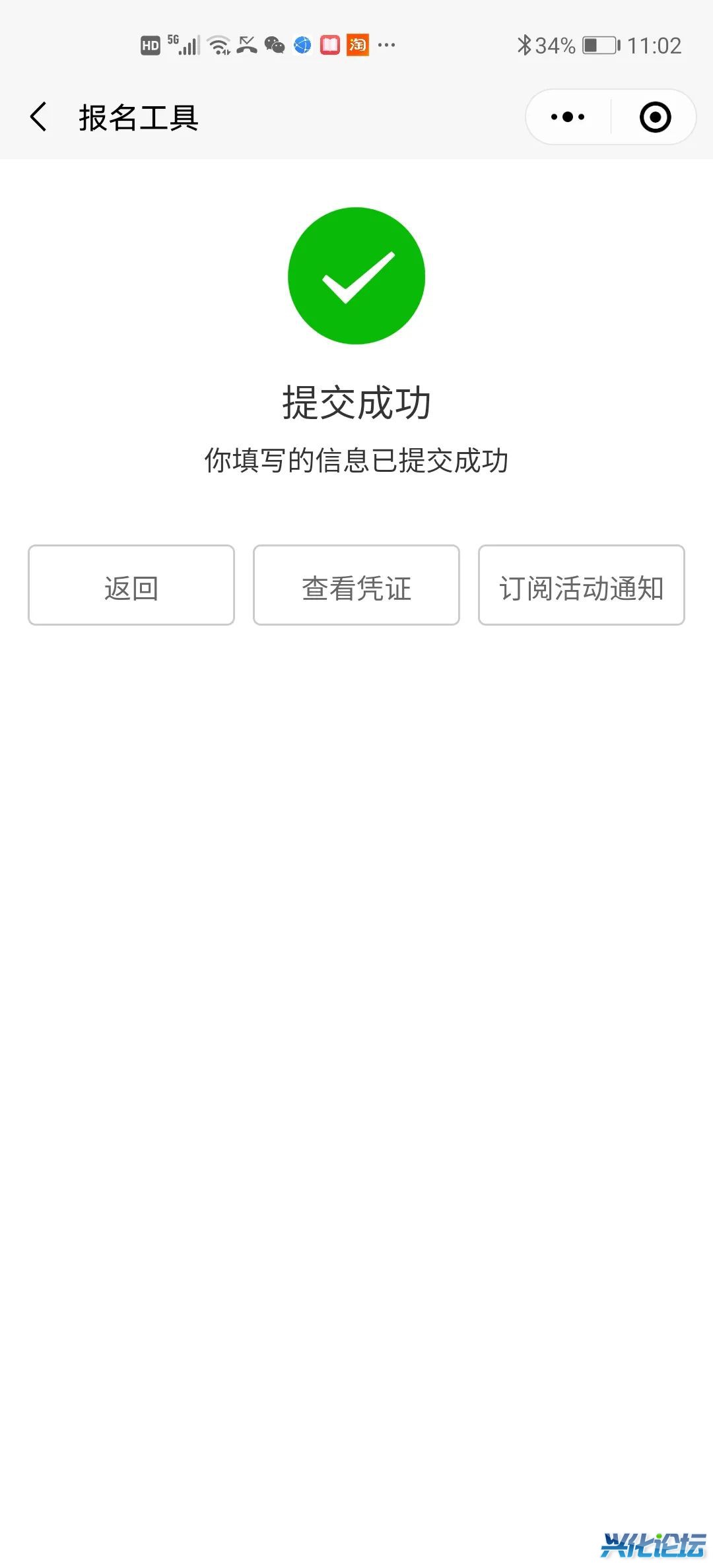The width and height of the screenshot is (713, 1568).
Task: Open 查看凭证 to view the voucher
Action: (356, 585)
